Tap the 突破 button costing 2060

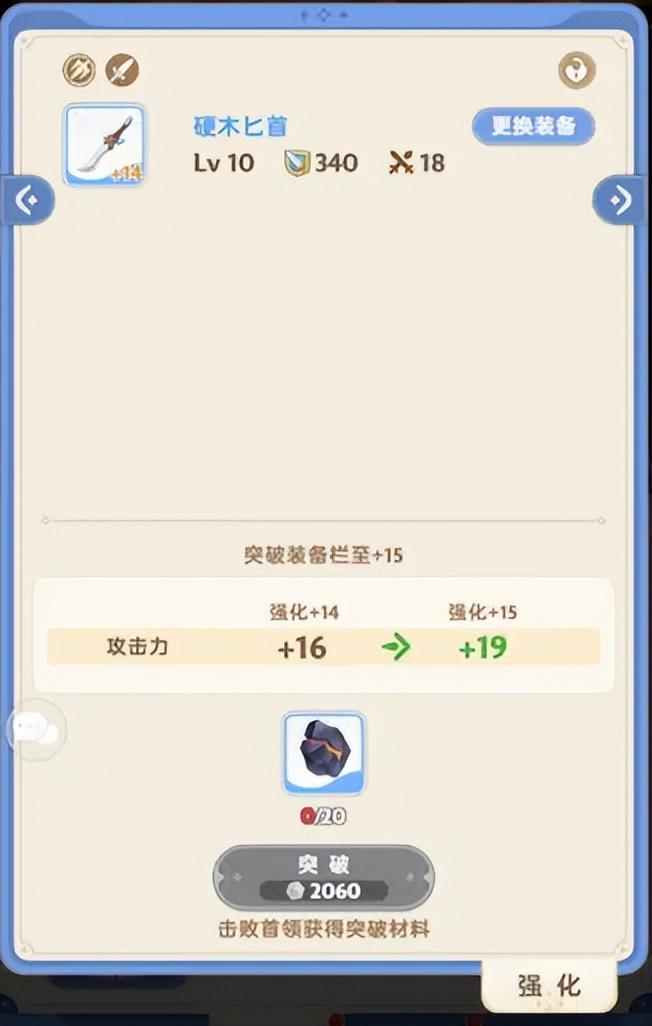click(323, 877)
